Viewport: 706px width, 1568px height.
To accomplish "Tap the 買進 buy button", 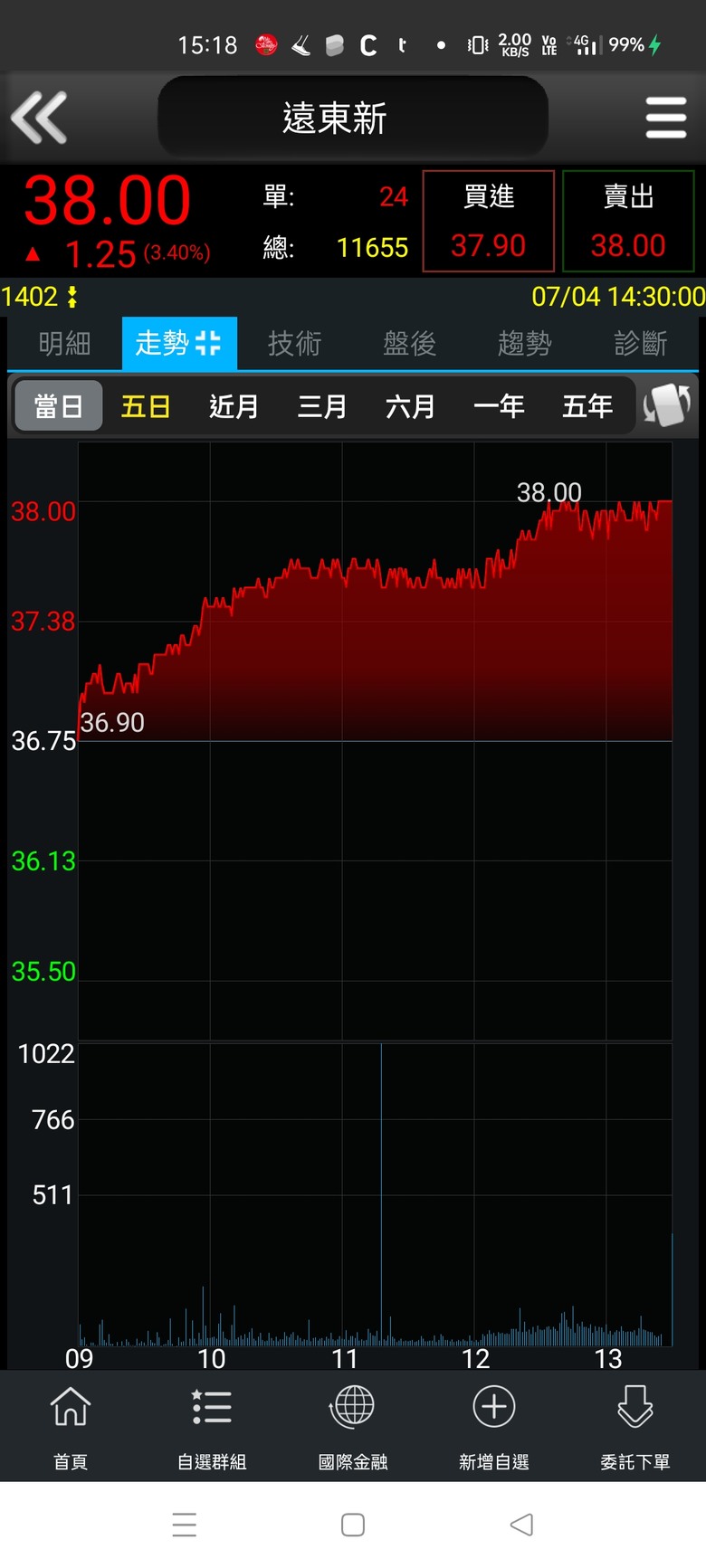I will [489, 221].
